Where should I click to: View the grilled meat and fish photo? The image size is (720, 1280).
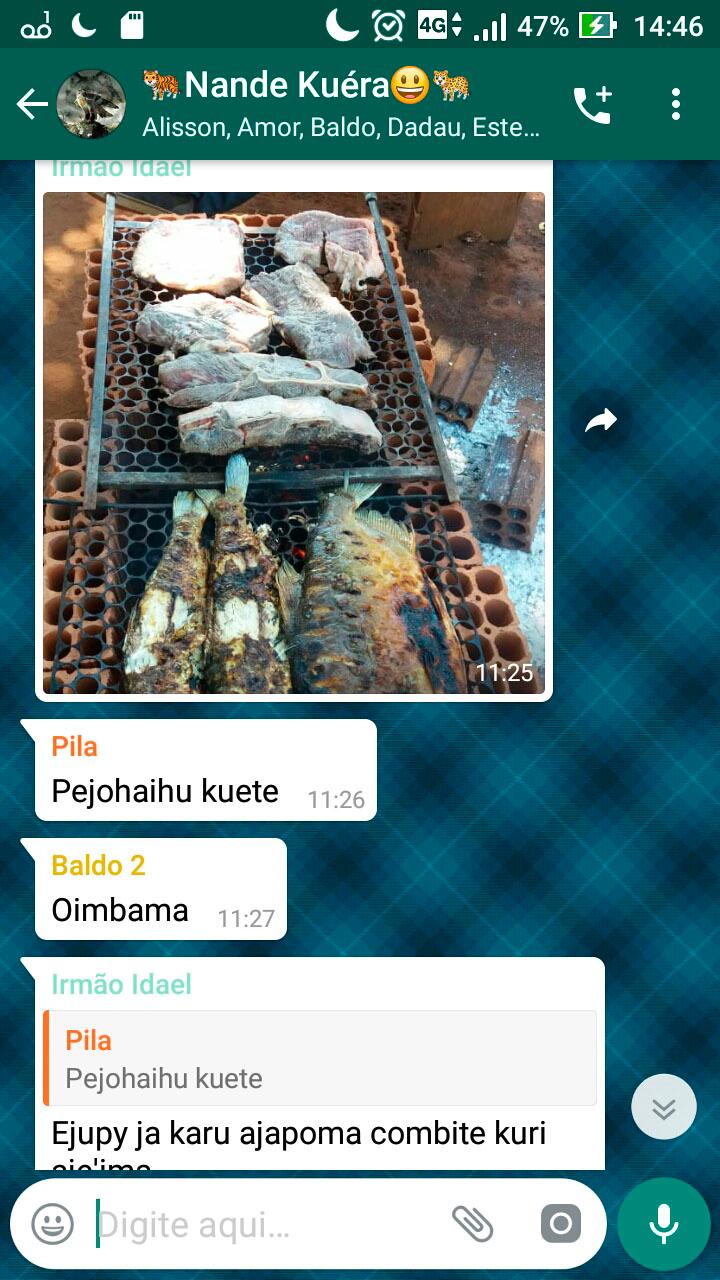[x=294, y=442]
